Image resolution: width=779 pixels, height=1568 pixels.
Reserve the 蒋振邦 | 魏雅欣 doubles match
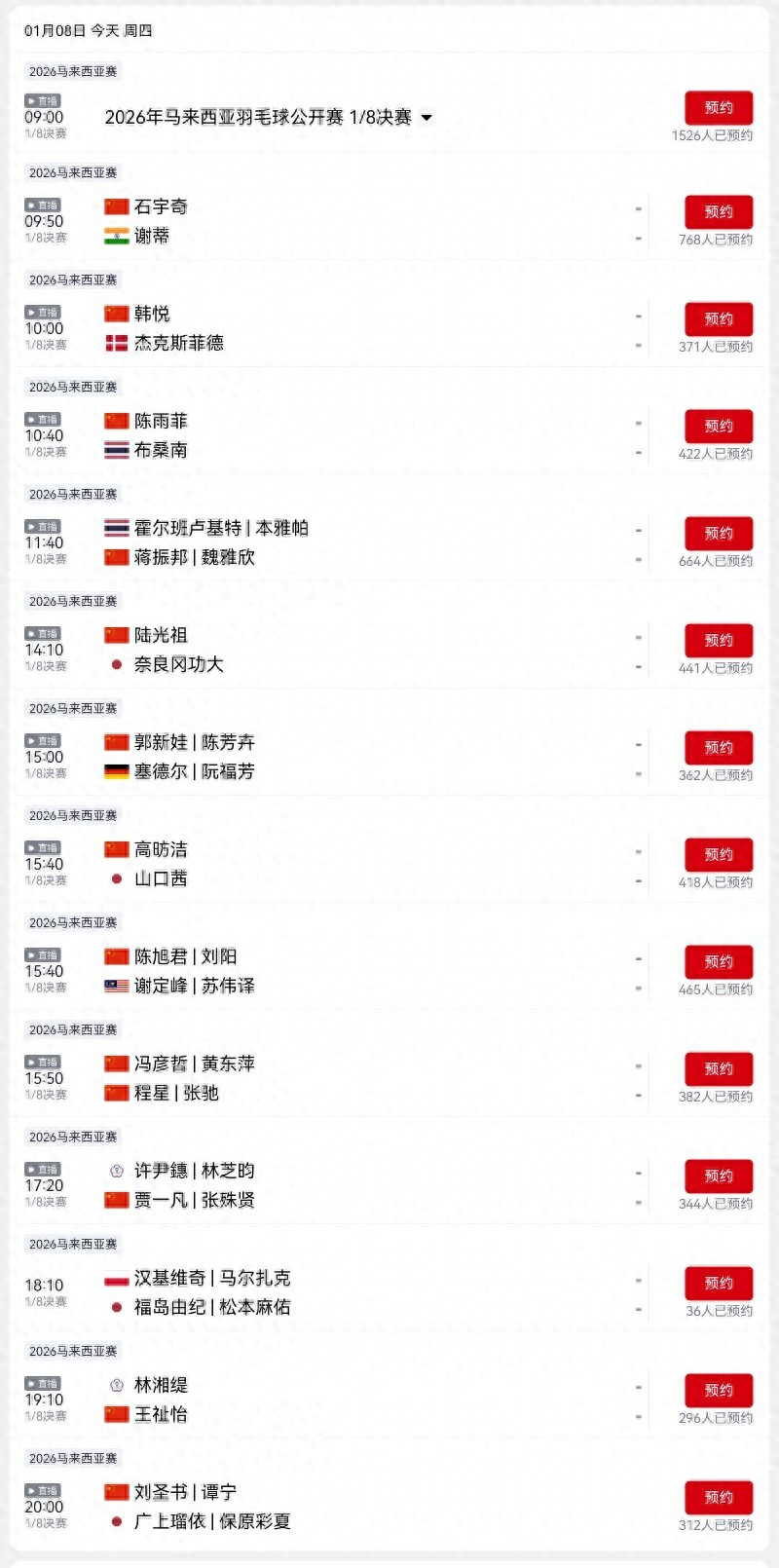[719, 534]
